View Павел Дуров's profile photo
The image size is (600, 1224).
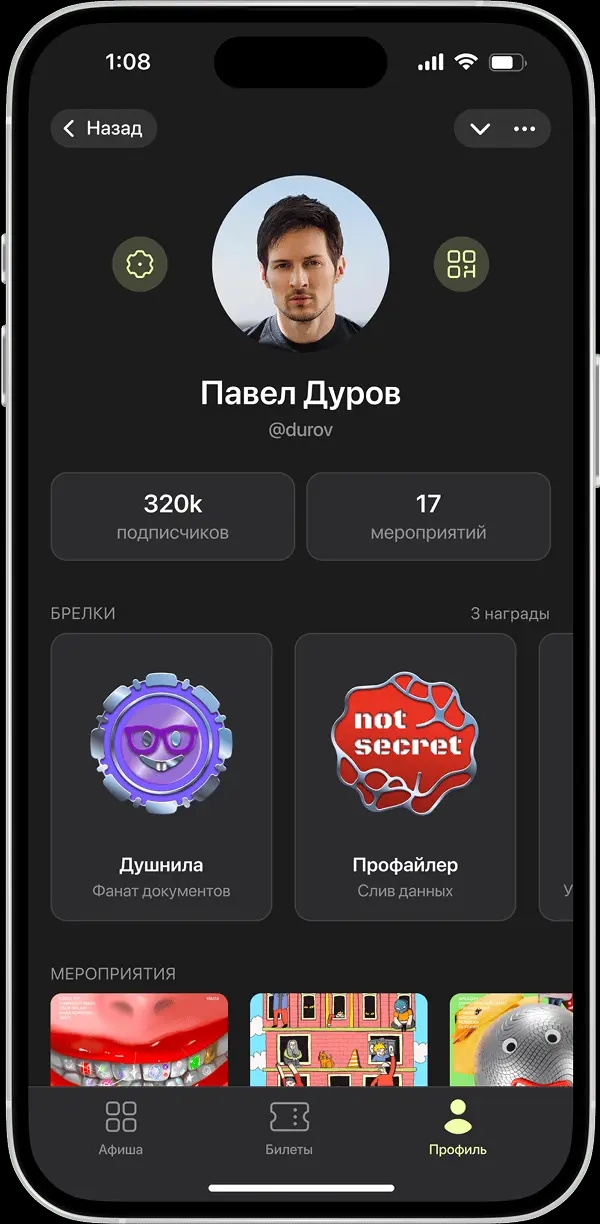pyautogui.click(x=300, y=264)
